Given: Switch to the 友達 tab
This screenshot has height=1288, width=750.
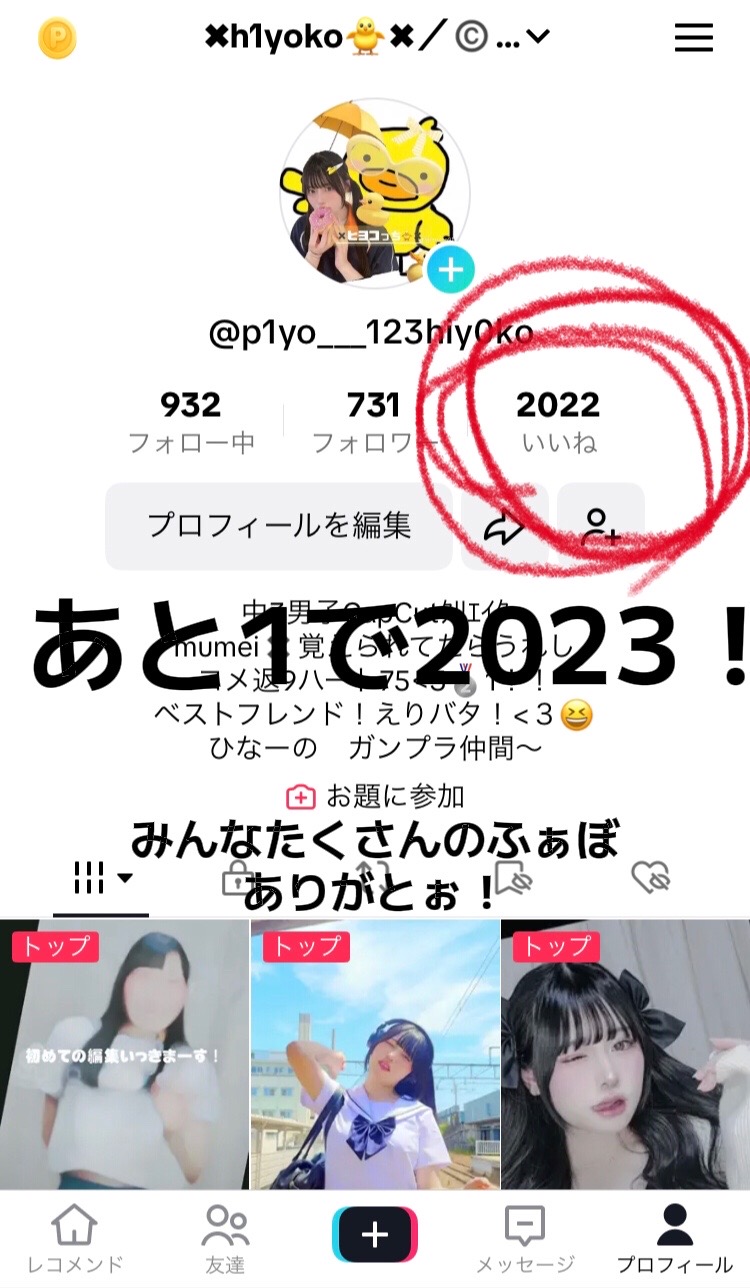Looking at the screenshot, I should coord(225,1240).
